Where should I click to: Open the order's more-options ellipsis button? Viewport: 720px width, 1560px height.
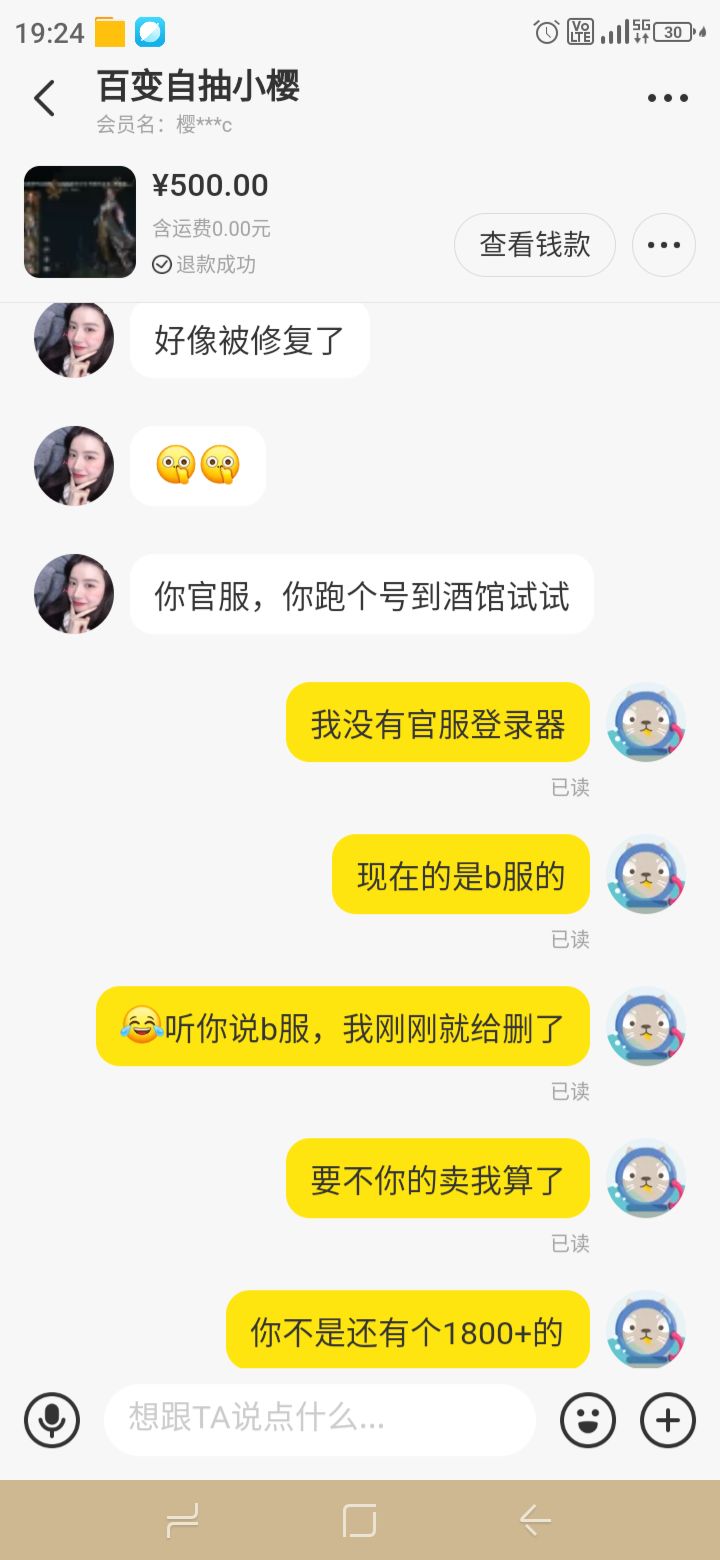(664, 245)
